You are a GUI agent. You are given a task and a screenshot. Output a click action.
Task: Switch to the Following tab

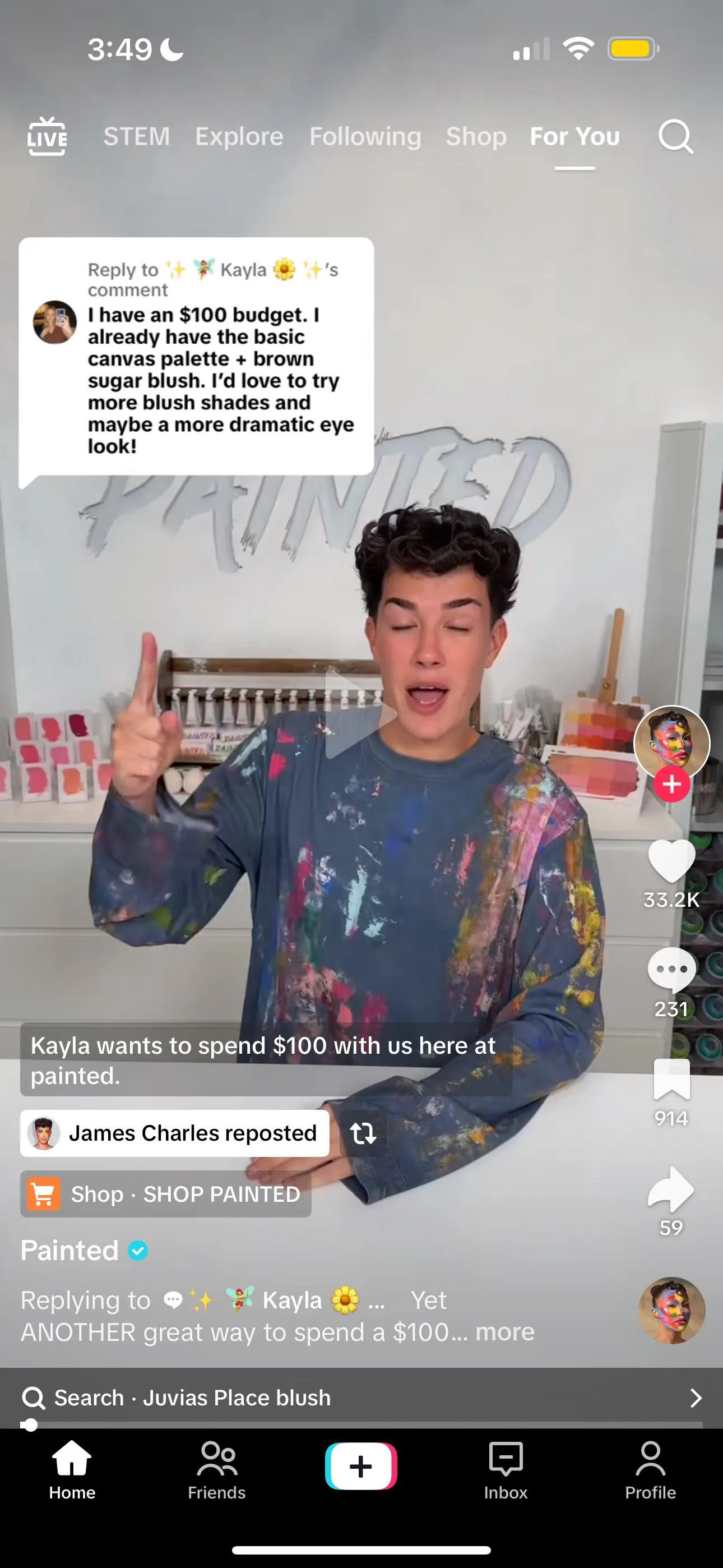point(365,136)
